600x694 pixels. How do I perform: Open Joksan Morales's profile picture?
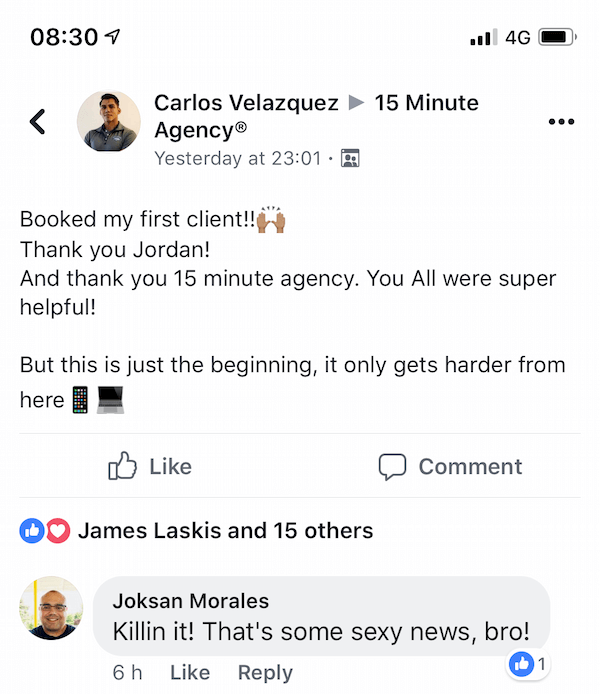(51, 608)
